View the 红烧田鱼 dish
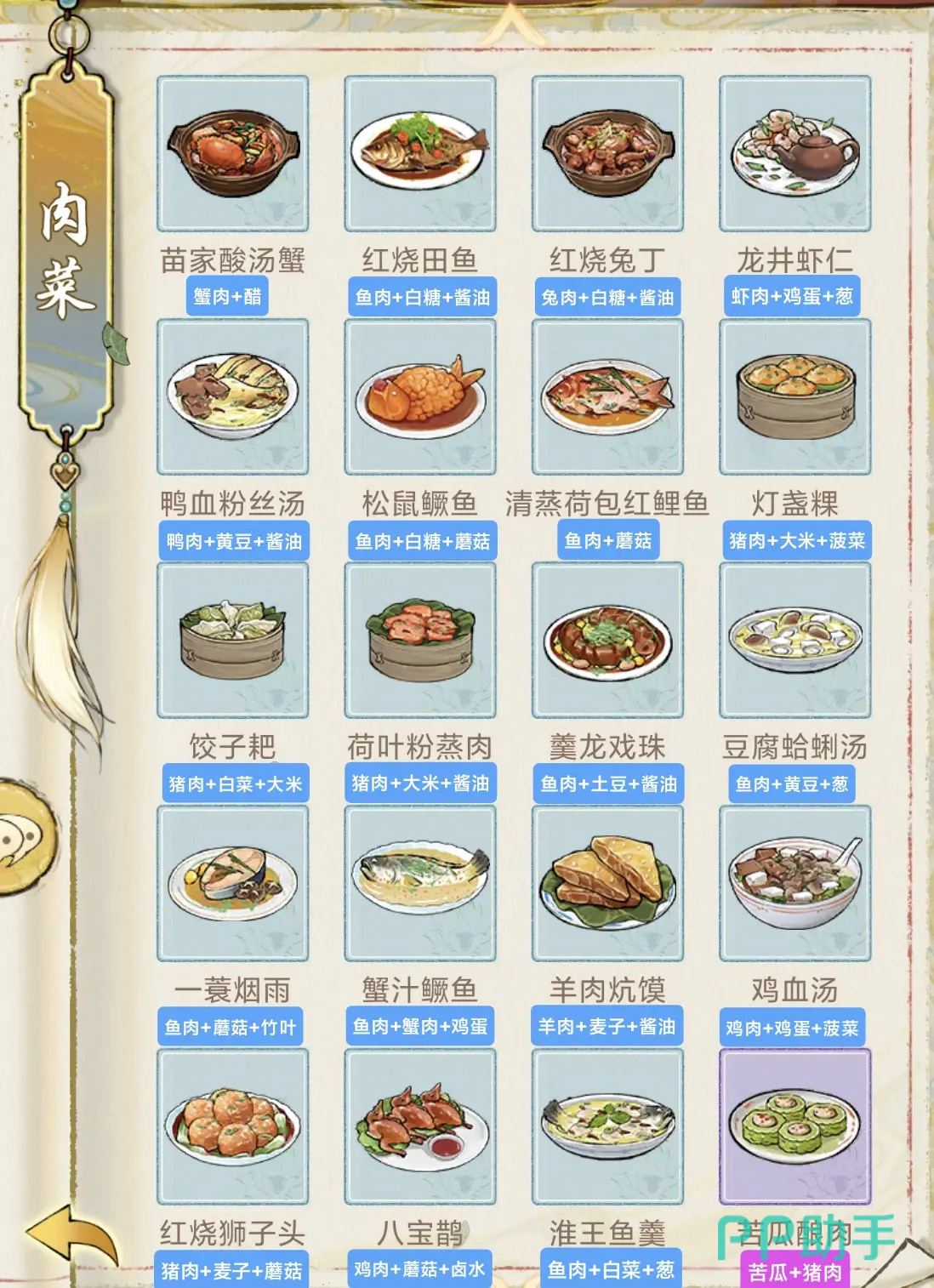This screenshot has width=934, height=1288. pos(420,154)
